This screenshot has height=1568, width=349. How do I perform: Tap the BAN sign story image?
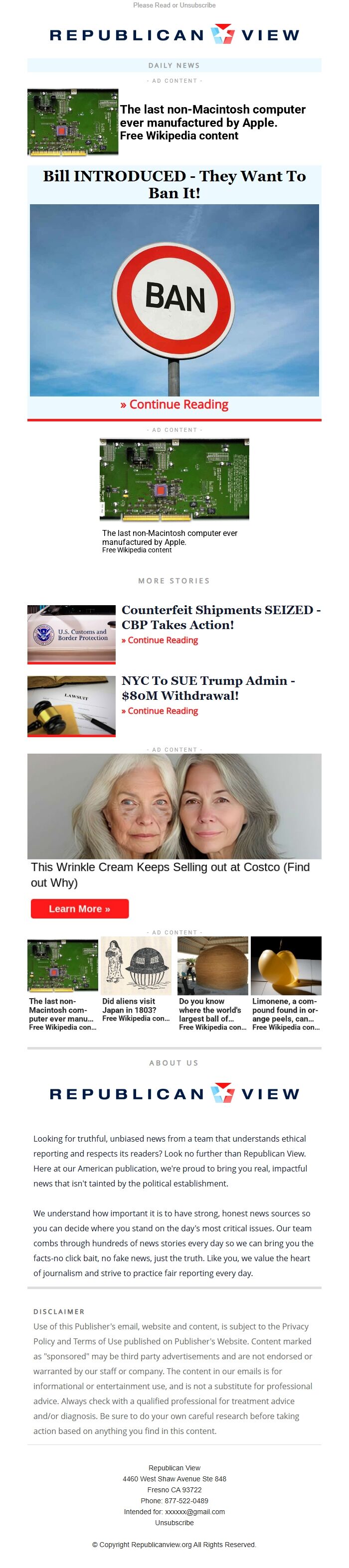coord(174,299)
